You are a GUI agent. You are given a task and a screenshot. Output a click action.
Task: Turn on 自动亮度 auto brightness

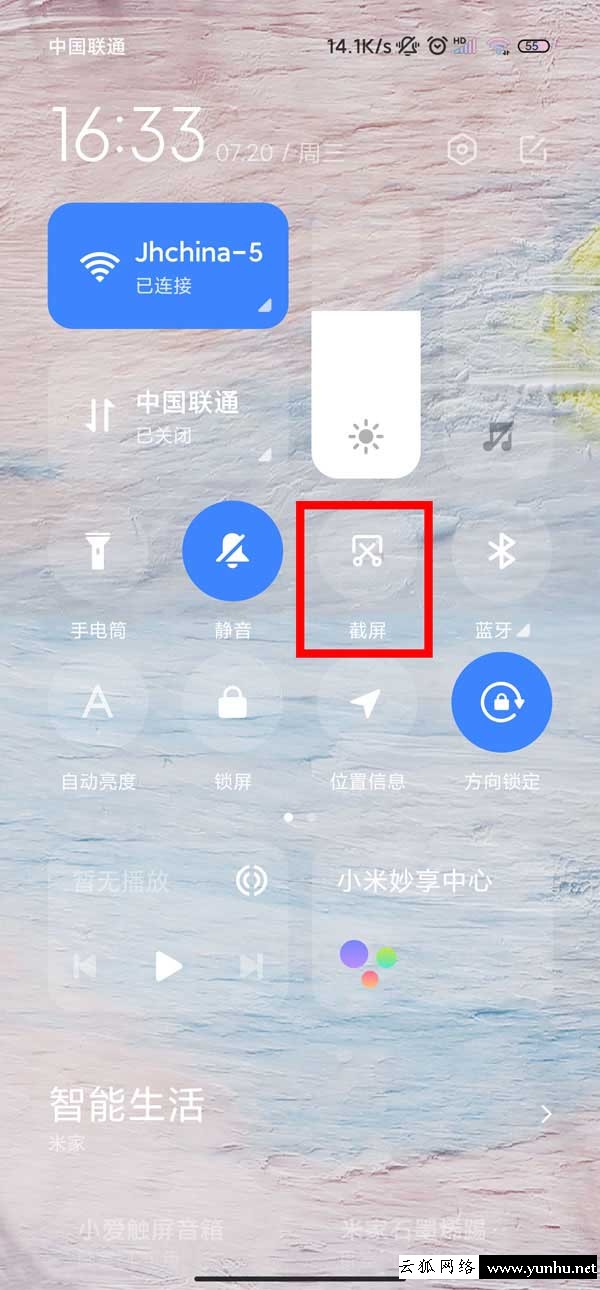point(98,703)
